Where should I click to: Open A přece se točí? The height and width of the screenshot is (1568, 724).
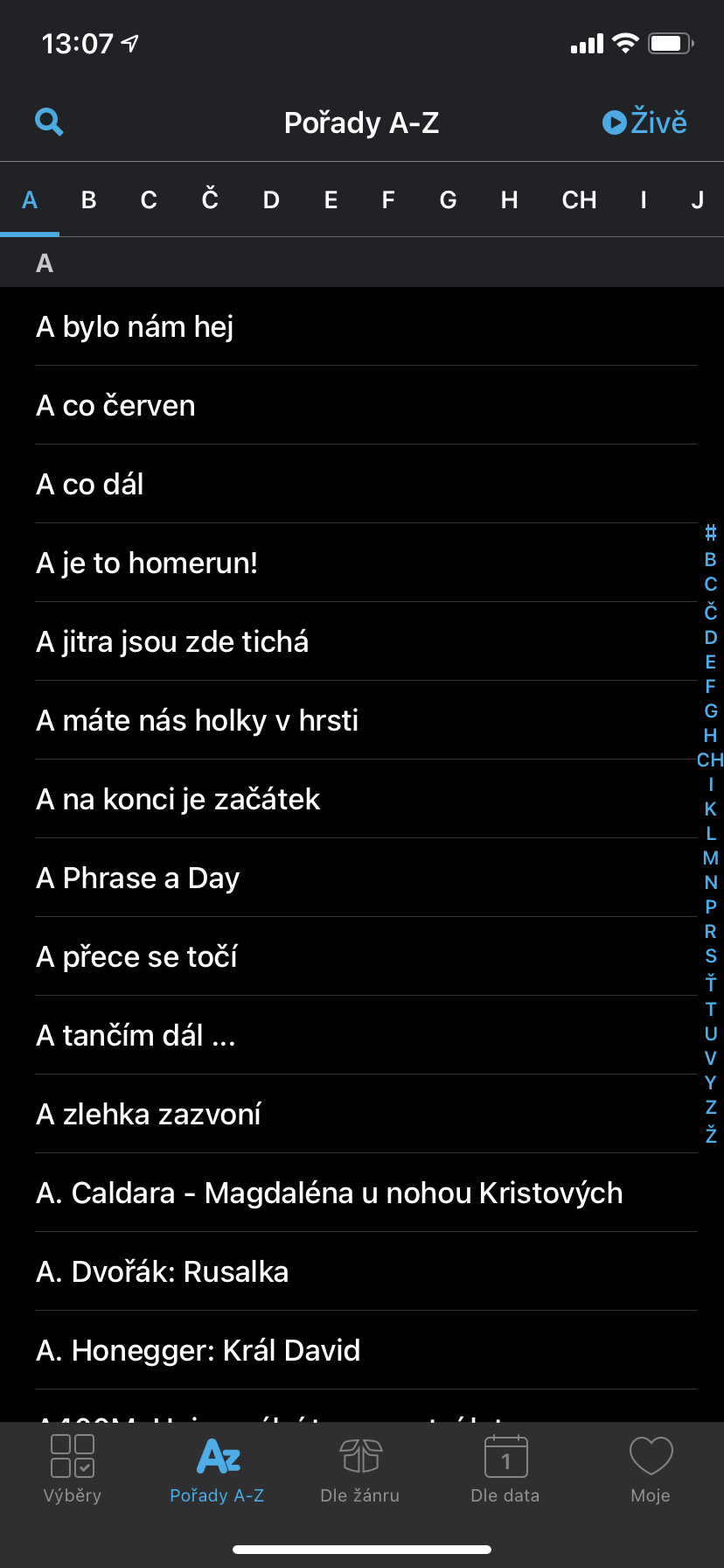coord(136,956)
